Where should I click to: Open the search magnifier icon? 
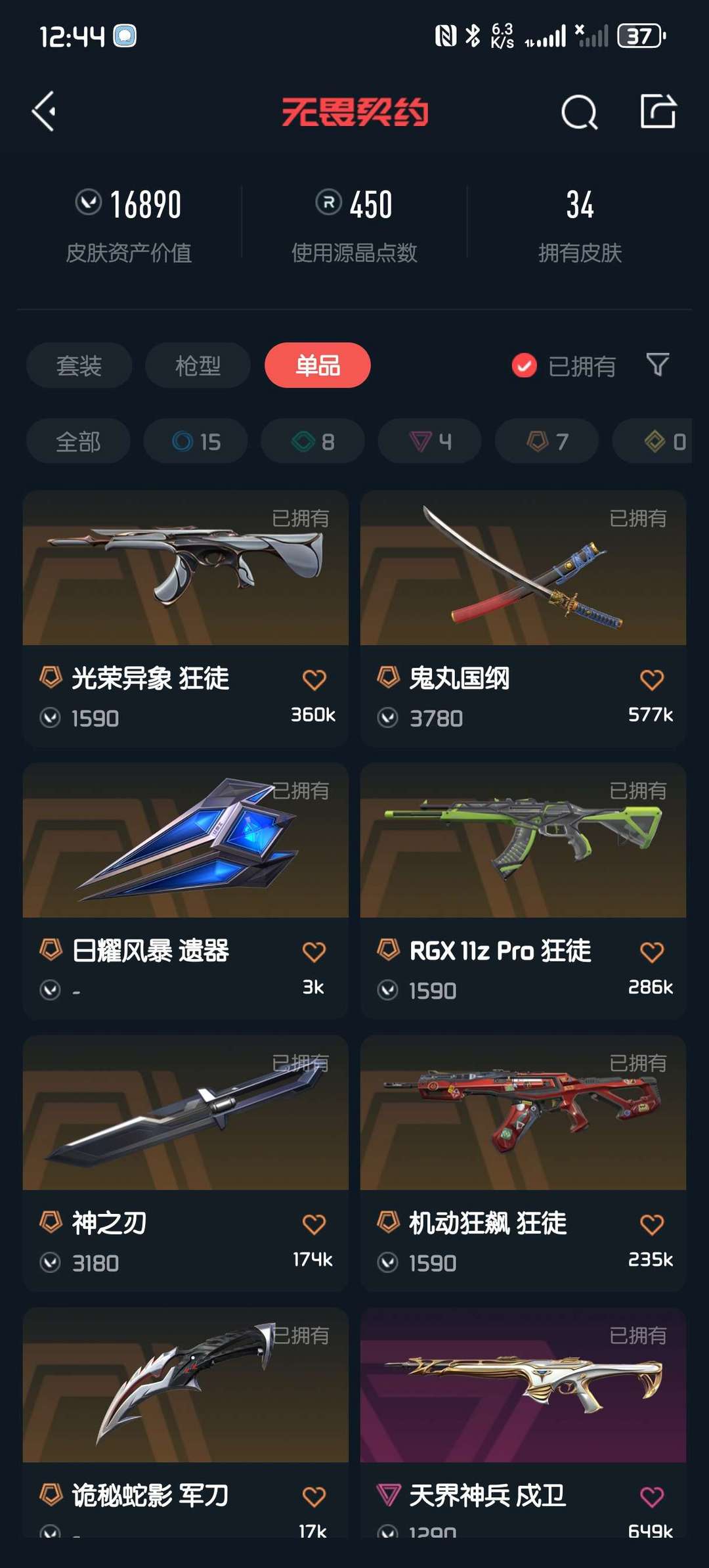(x=579, y=112)
